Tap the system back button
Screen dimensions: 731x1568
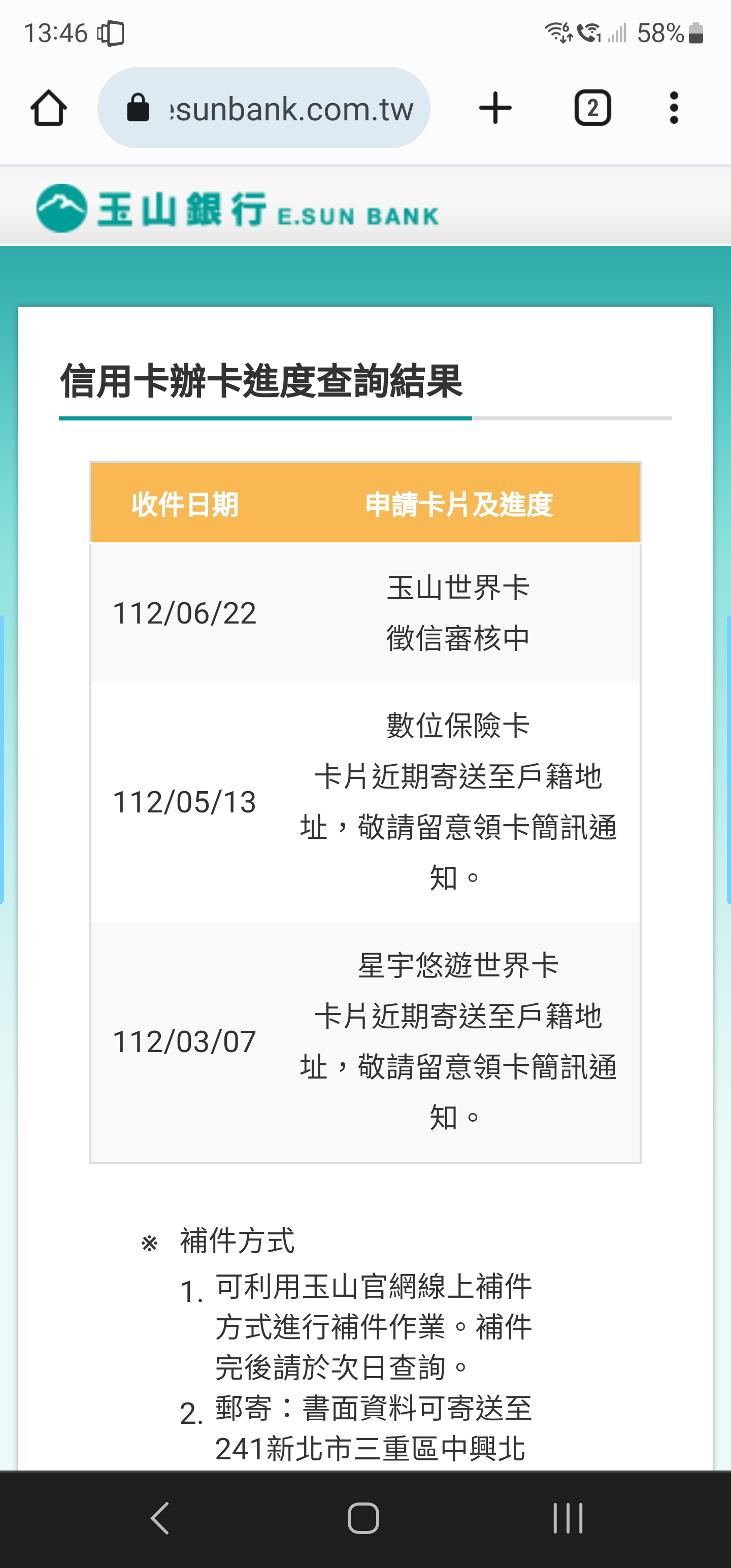tap(160, 1518)
